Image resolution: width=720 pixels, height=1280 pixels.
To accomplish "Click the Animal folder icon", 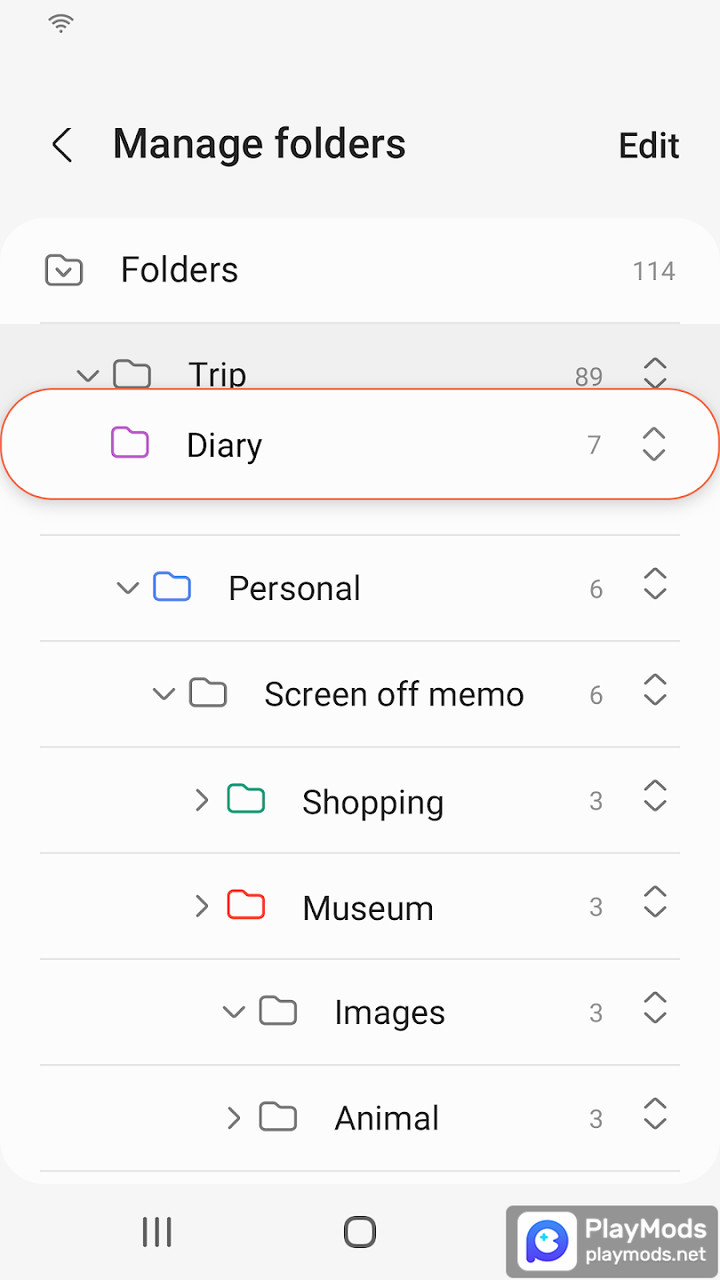I will [279, 1117].
